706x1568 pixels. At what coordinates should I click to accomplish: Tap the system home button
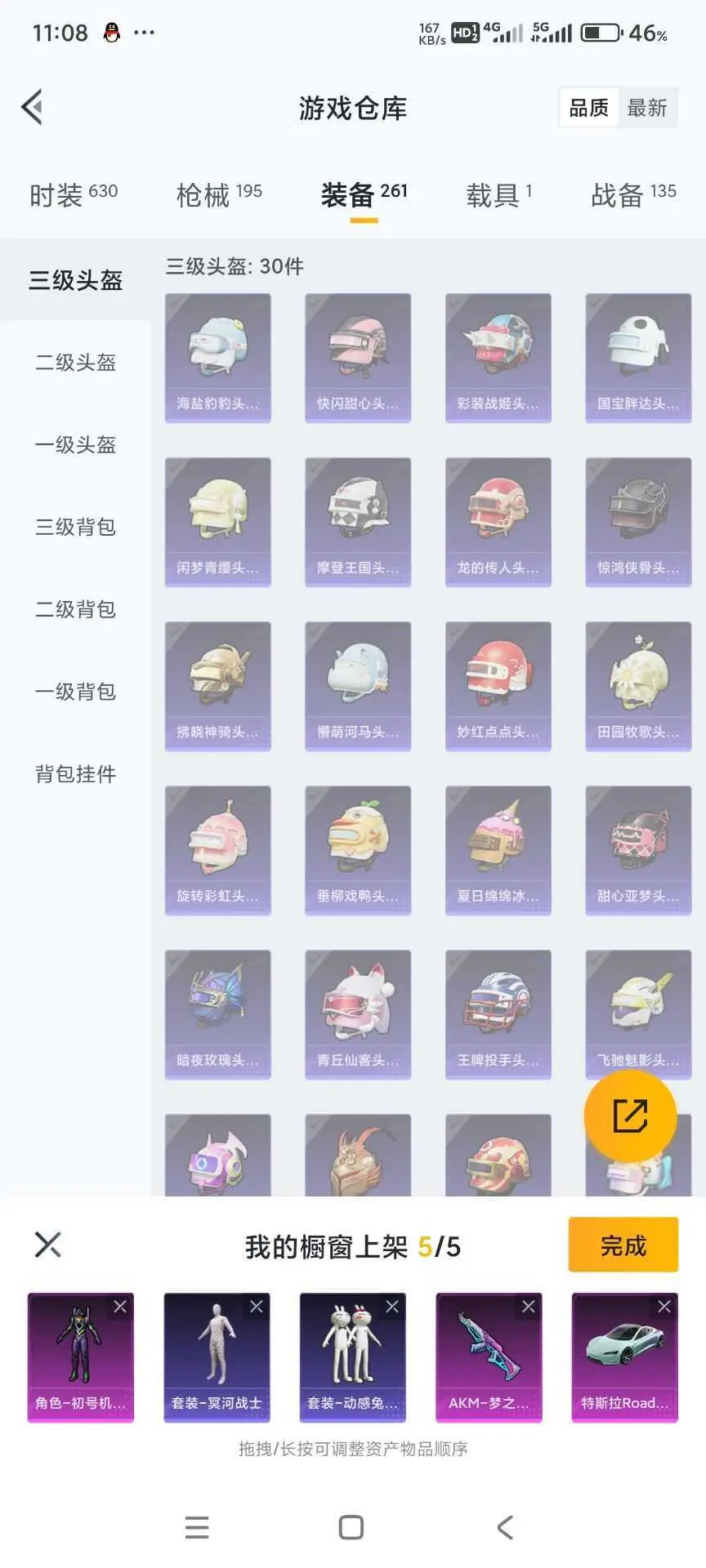coord(351,1527)
